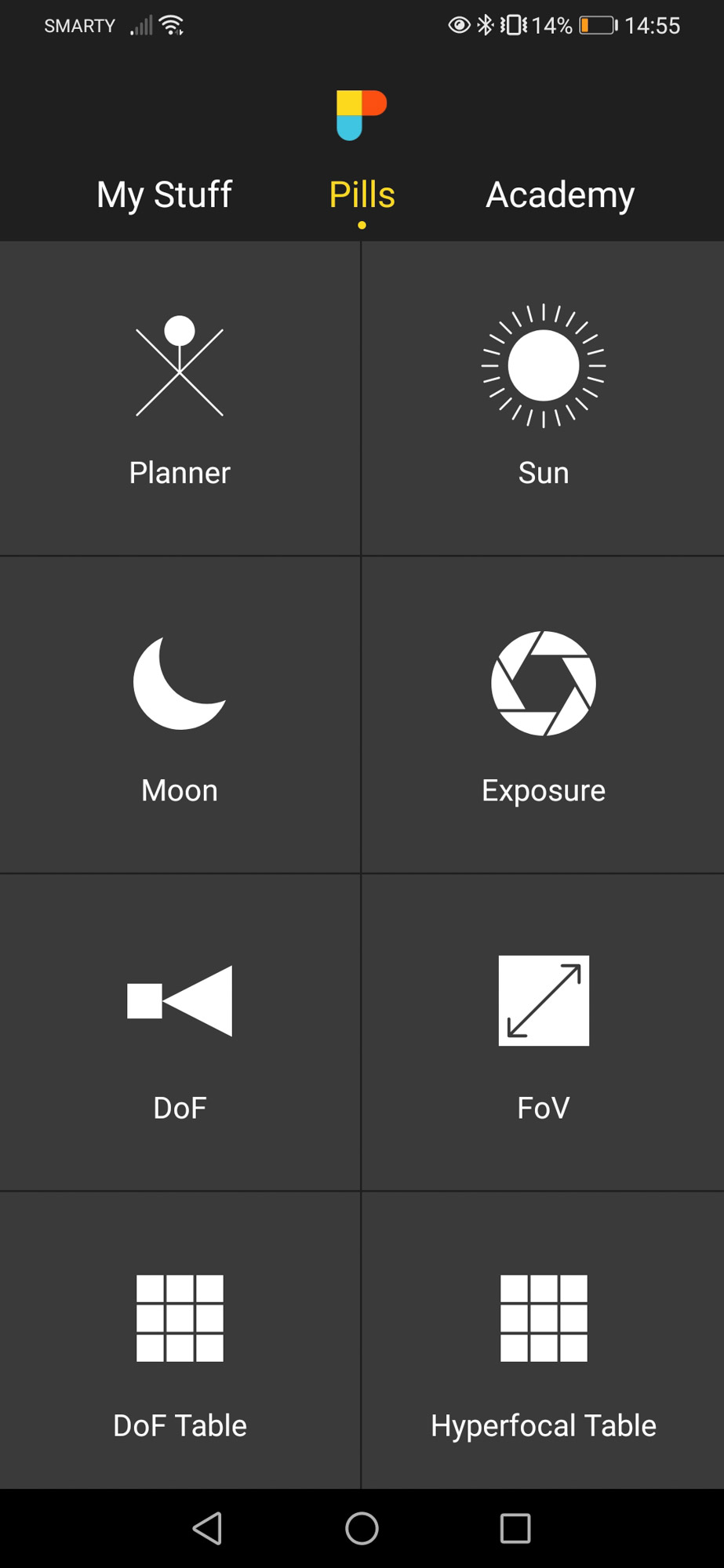Switch to the Academy tab
Viewport: 724px width, 1568px height.
pos(560,194)
